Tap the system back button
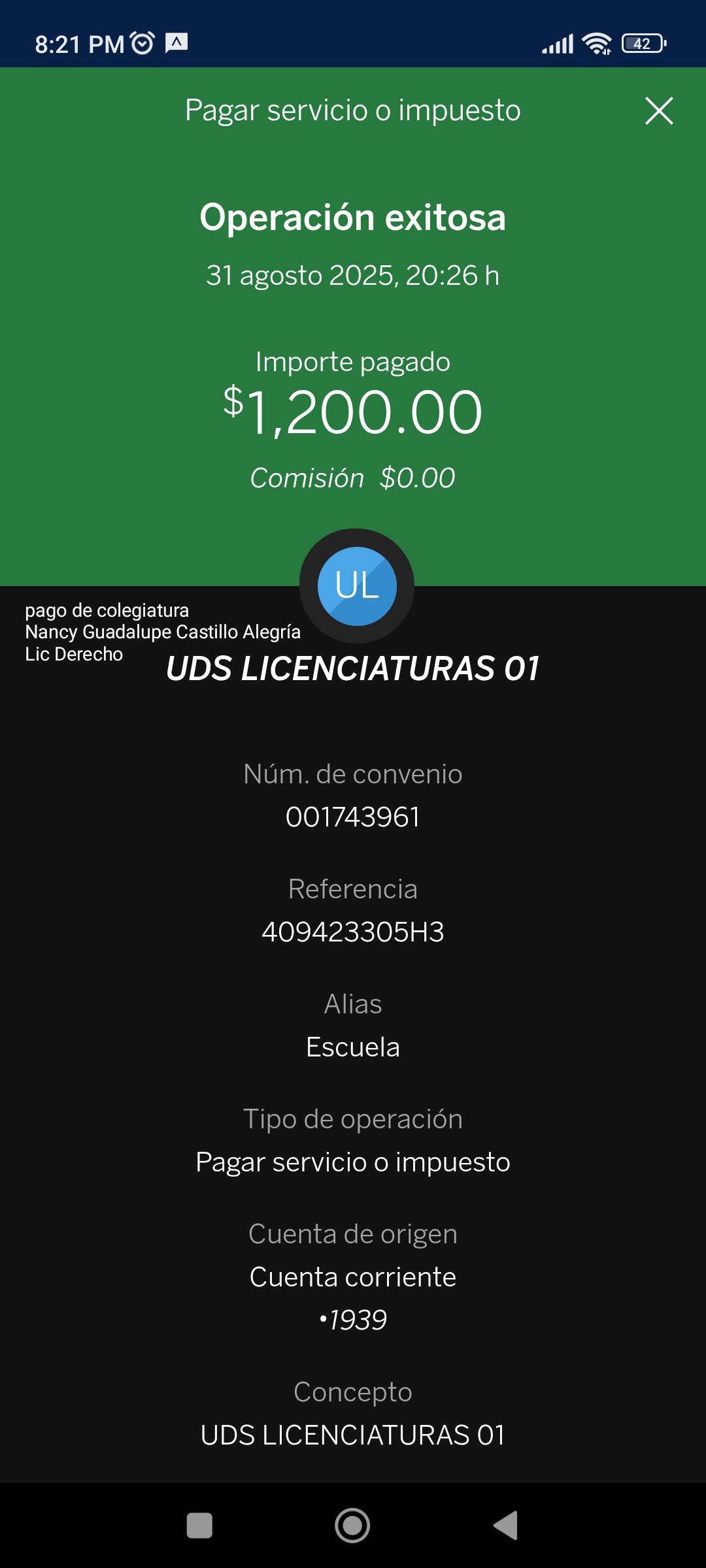Screen dimensions: 706x1568 (505, 1526)
